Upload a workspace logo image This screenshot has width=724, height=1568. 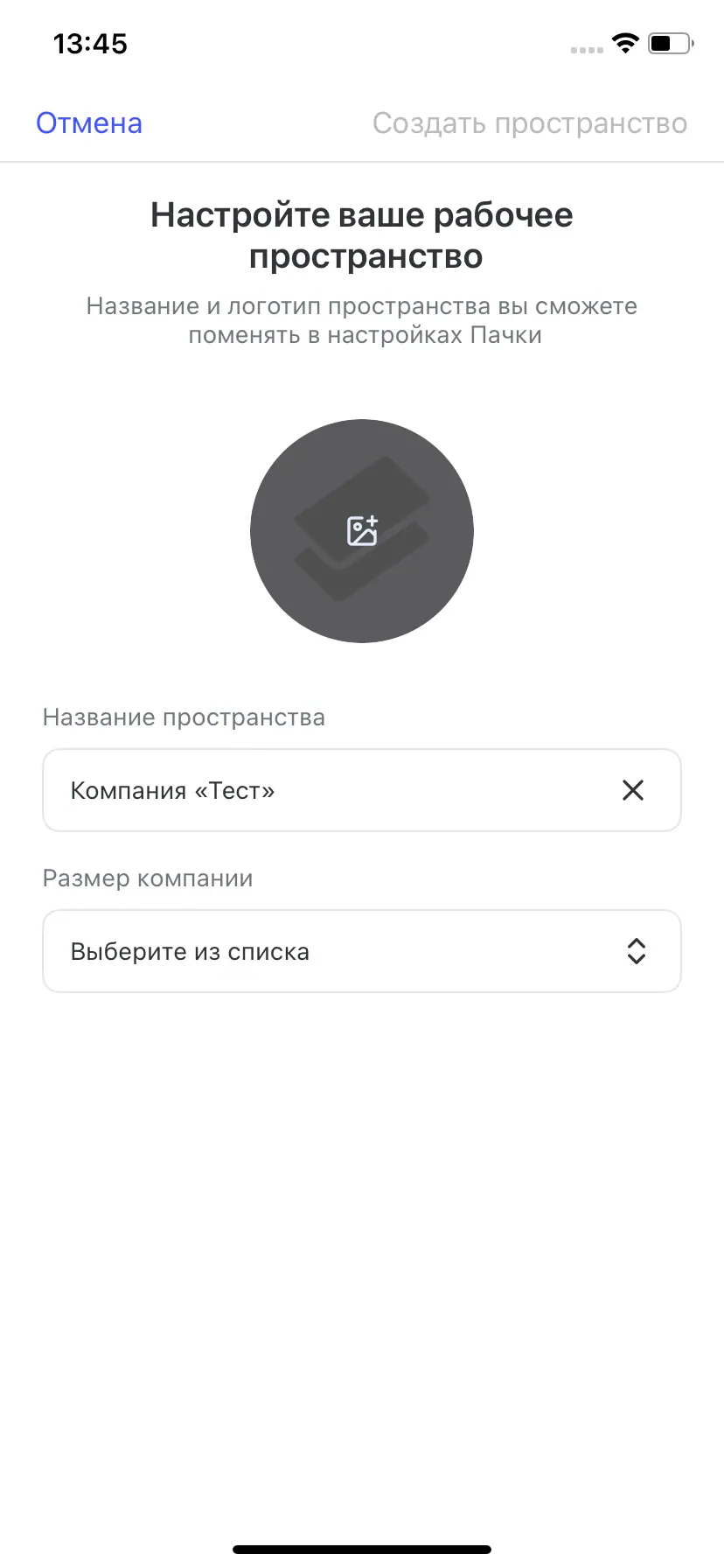(362, 531)
